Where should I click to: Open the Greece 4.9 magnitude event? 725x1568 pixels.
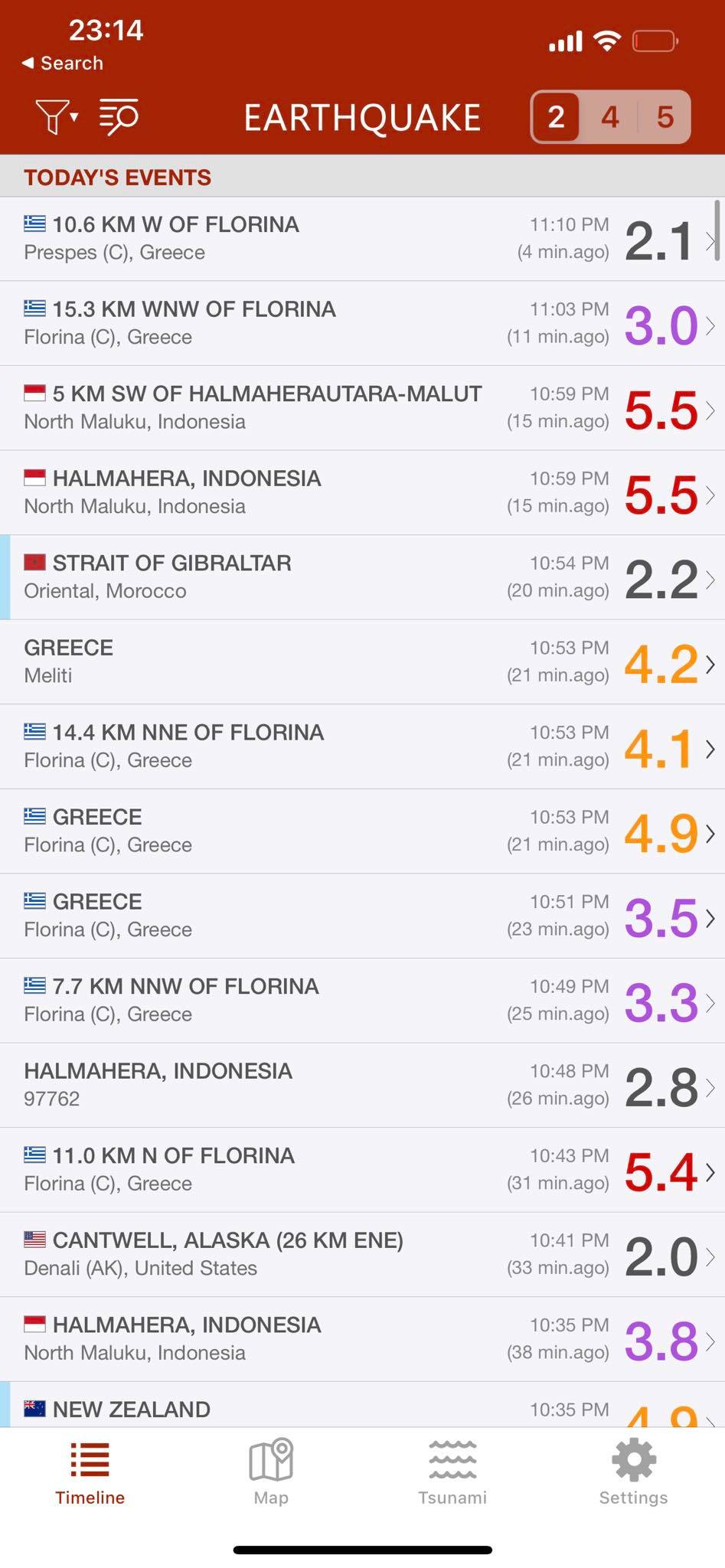(x=362, y=831)
